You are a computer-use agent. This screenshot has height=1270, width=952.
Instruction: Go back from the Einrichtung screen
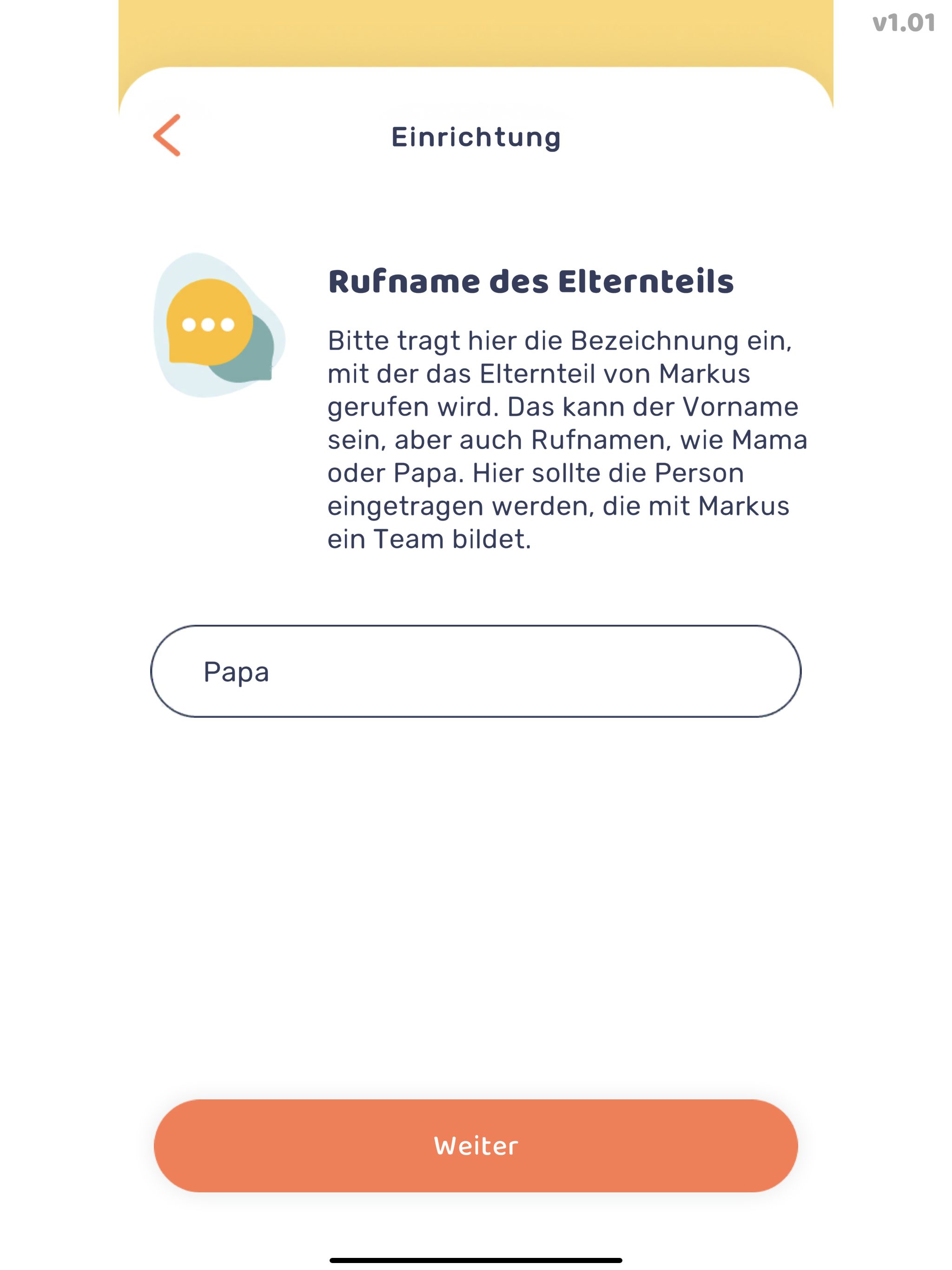pos(167,135)
